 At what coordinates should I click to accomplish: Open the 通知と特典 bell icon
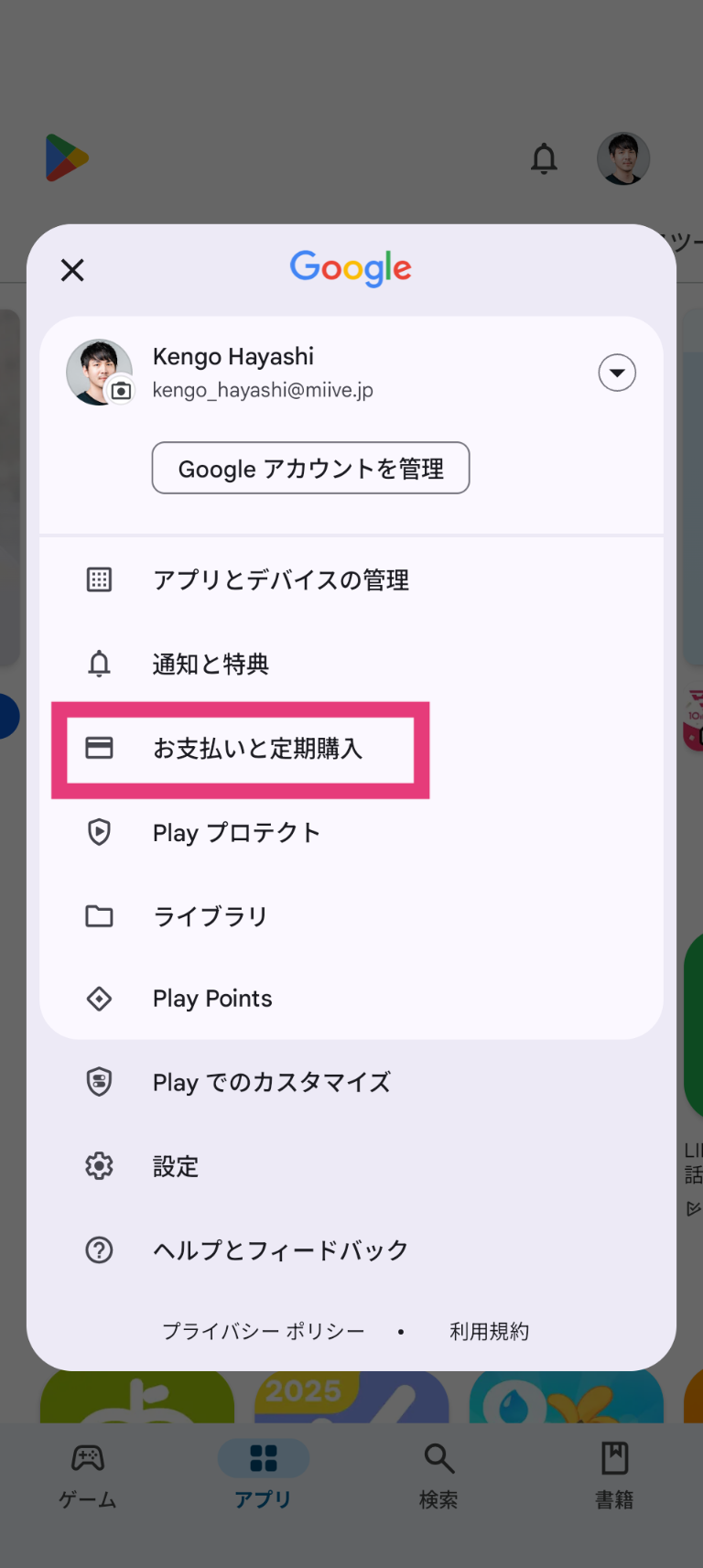[x=99, y=664]
